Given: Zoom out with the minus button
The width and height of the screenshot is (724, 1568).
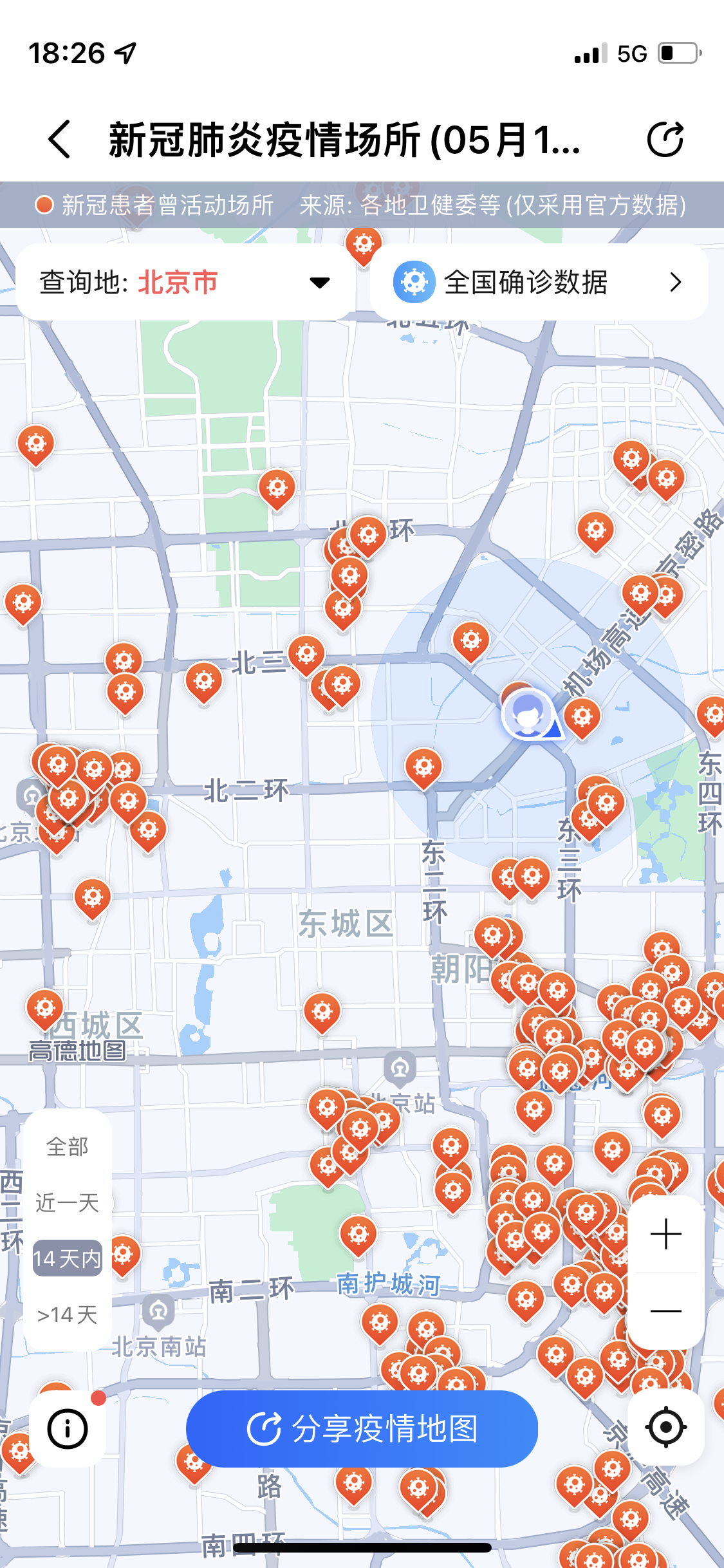Looking at the screenshot, I should coord(665,1311).
